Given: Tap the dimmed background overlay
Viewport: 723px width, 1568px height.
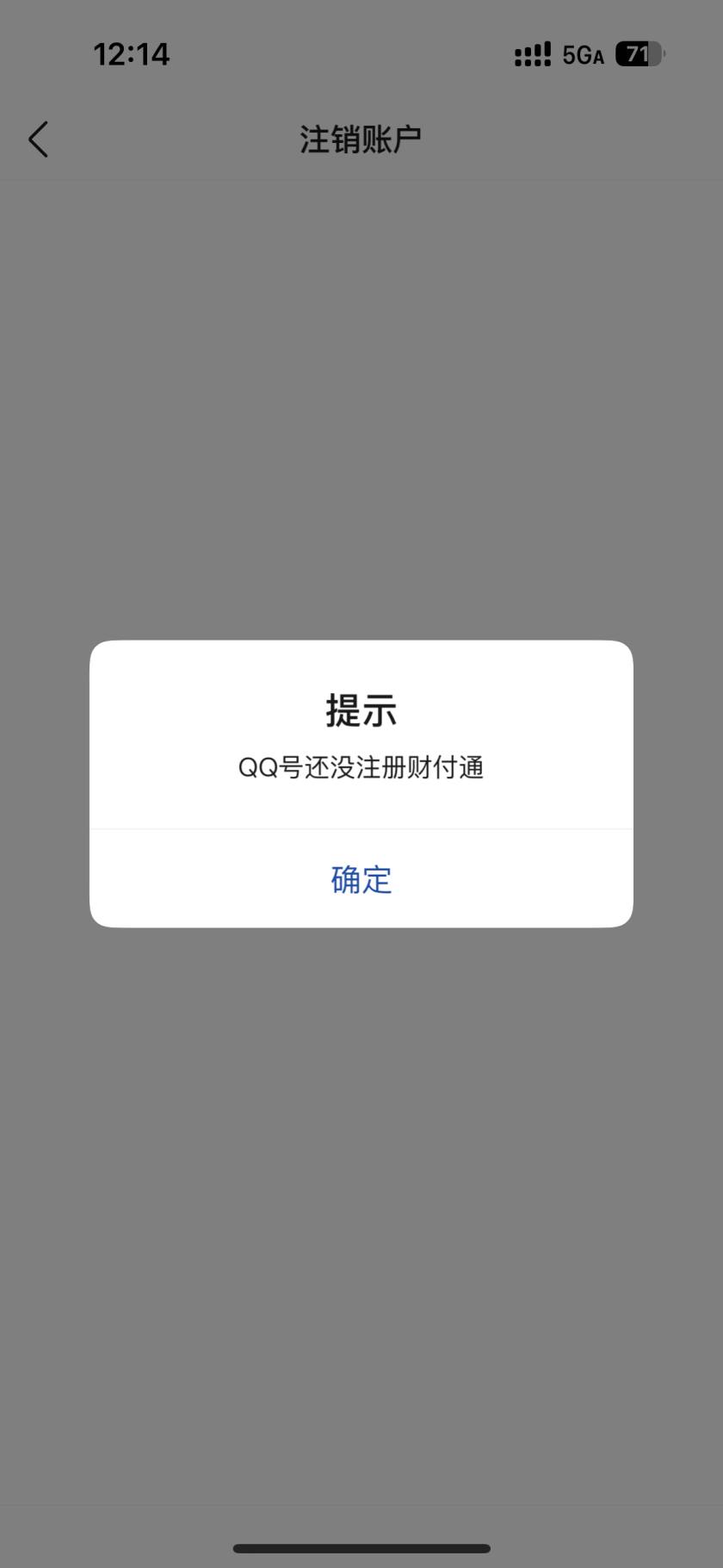Looking at the screenshot, I should point(361,387).
